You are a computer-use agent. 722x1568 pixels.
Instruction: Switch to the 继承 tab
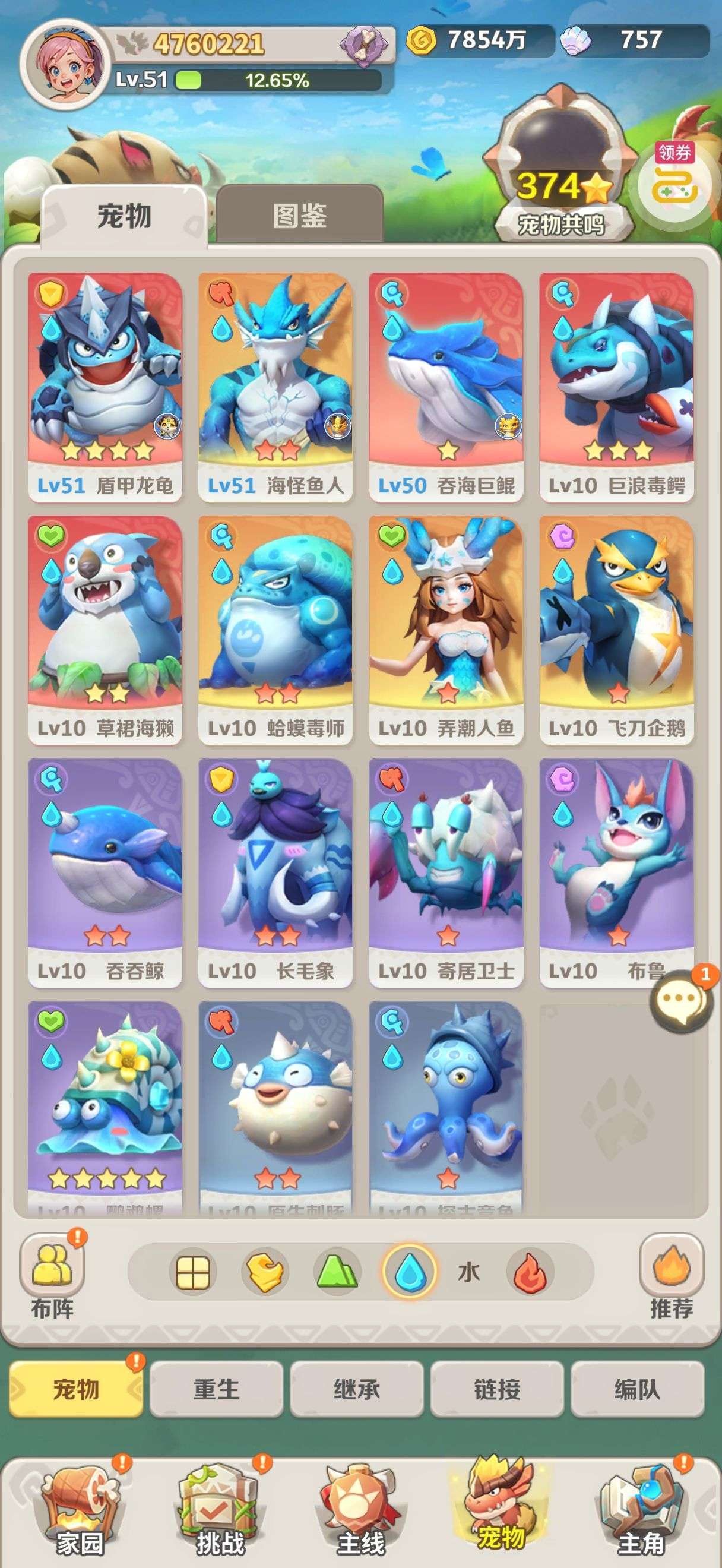point(356,1390)
